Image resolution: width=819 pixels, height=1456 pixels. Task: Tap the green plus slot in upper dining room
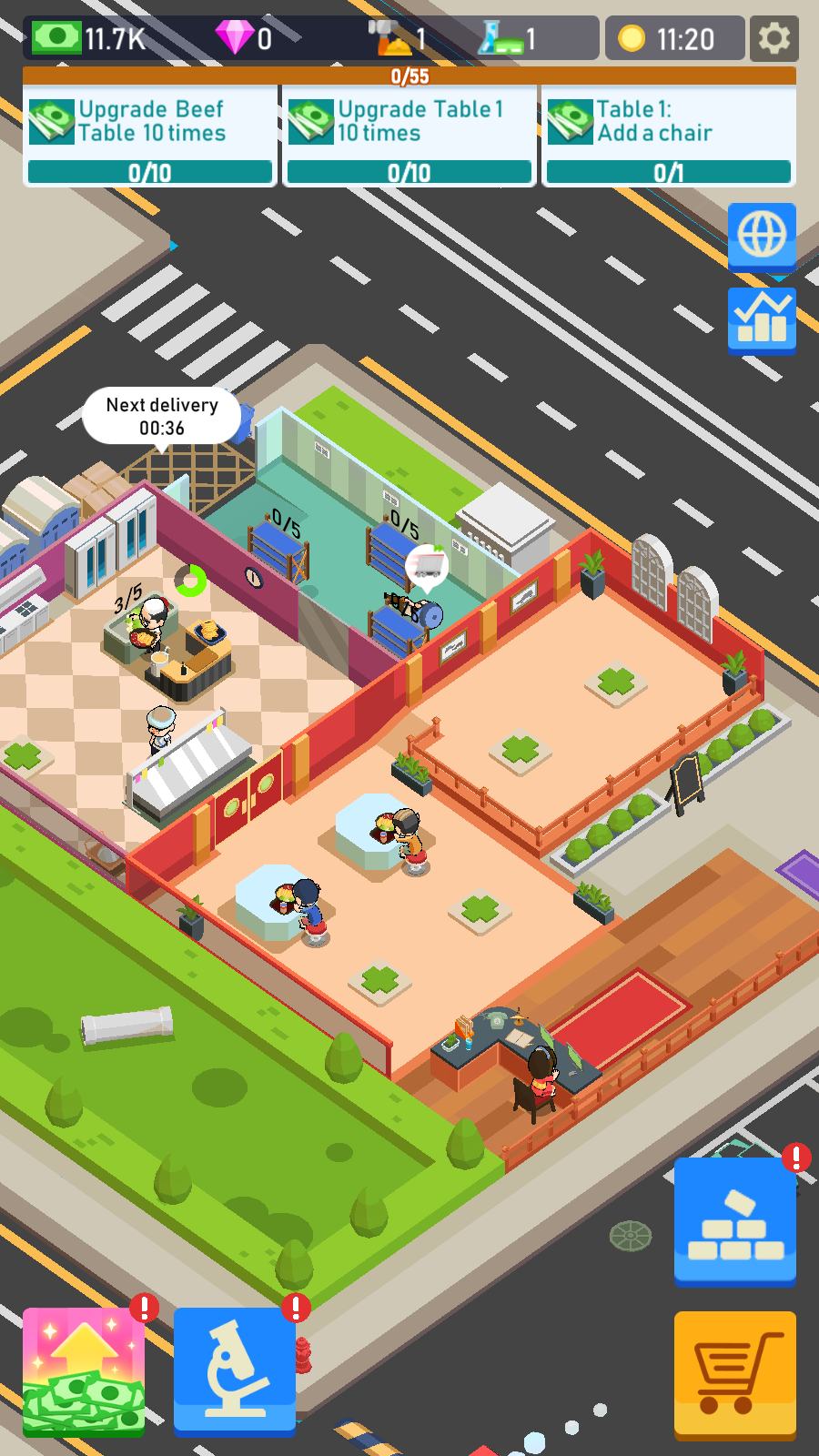point(616,681)
